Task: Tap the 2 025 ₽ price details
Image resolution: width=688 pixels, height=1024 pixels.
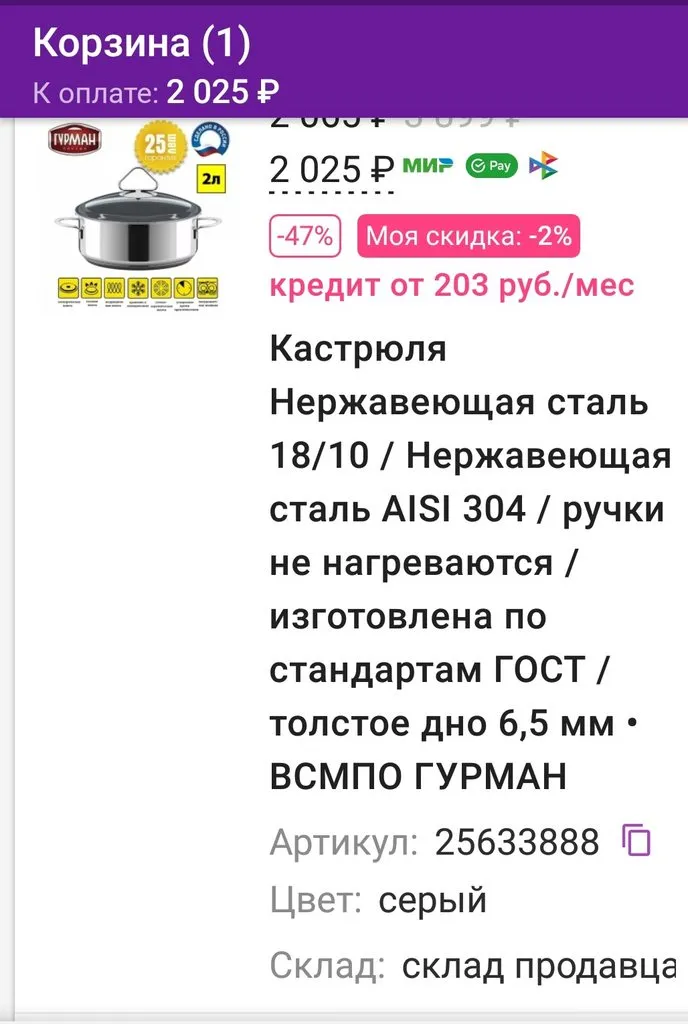Action: tap(331, 169)
